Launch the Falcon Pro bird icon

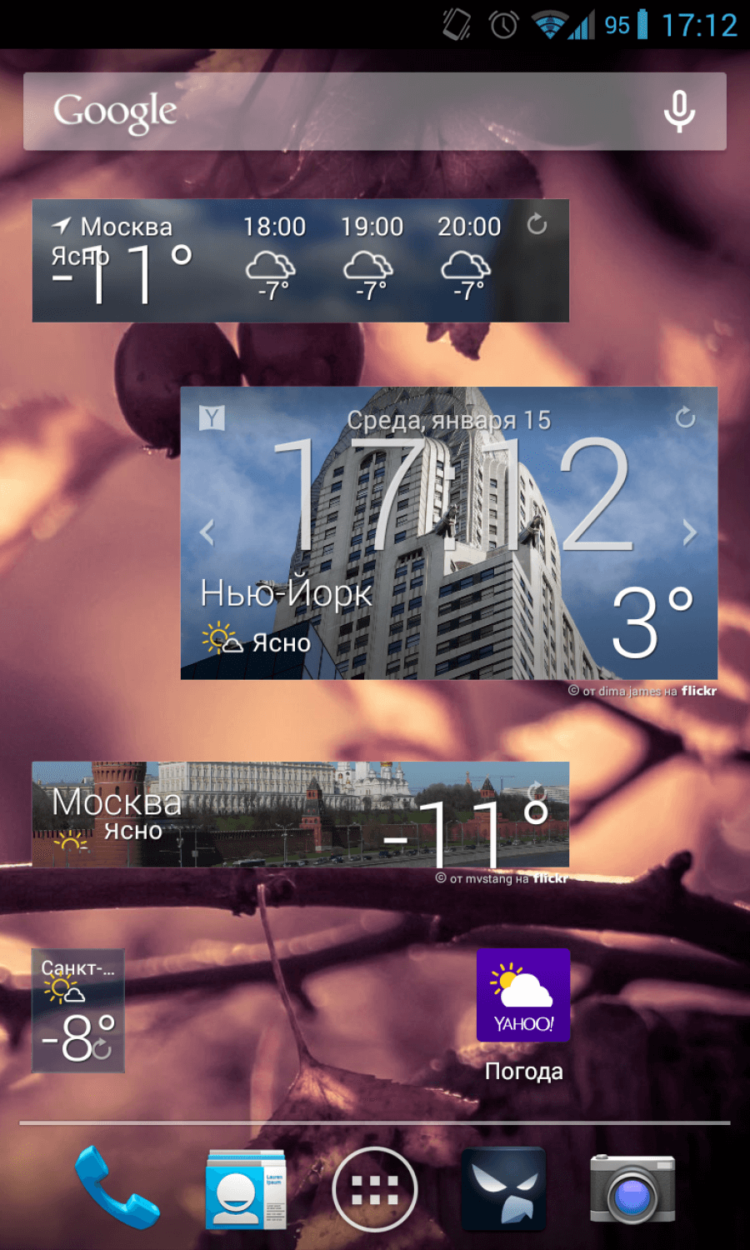click(x=502, y=1188)
